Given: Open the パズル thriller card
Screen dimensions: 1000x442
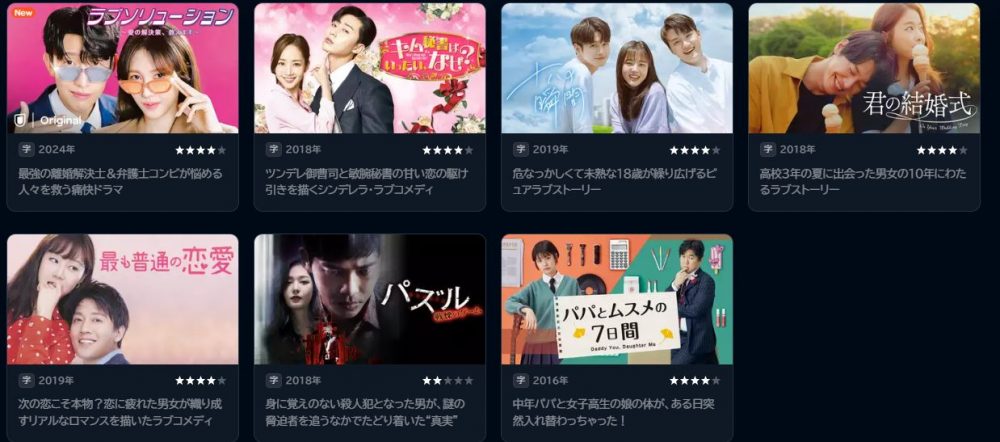Looking at the screenshot, I should pyautogui.click(x=369, y=300).
